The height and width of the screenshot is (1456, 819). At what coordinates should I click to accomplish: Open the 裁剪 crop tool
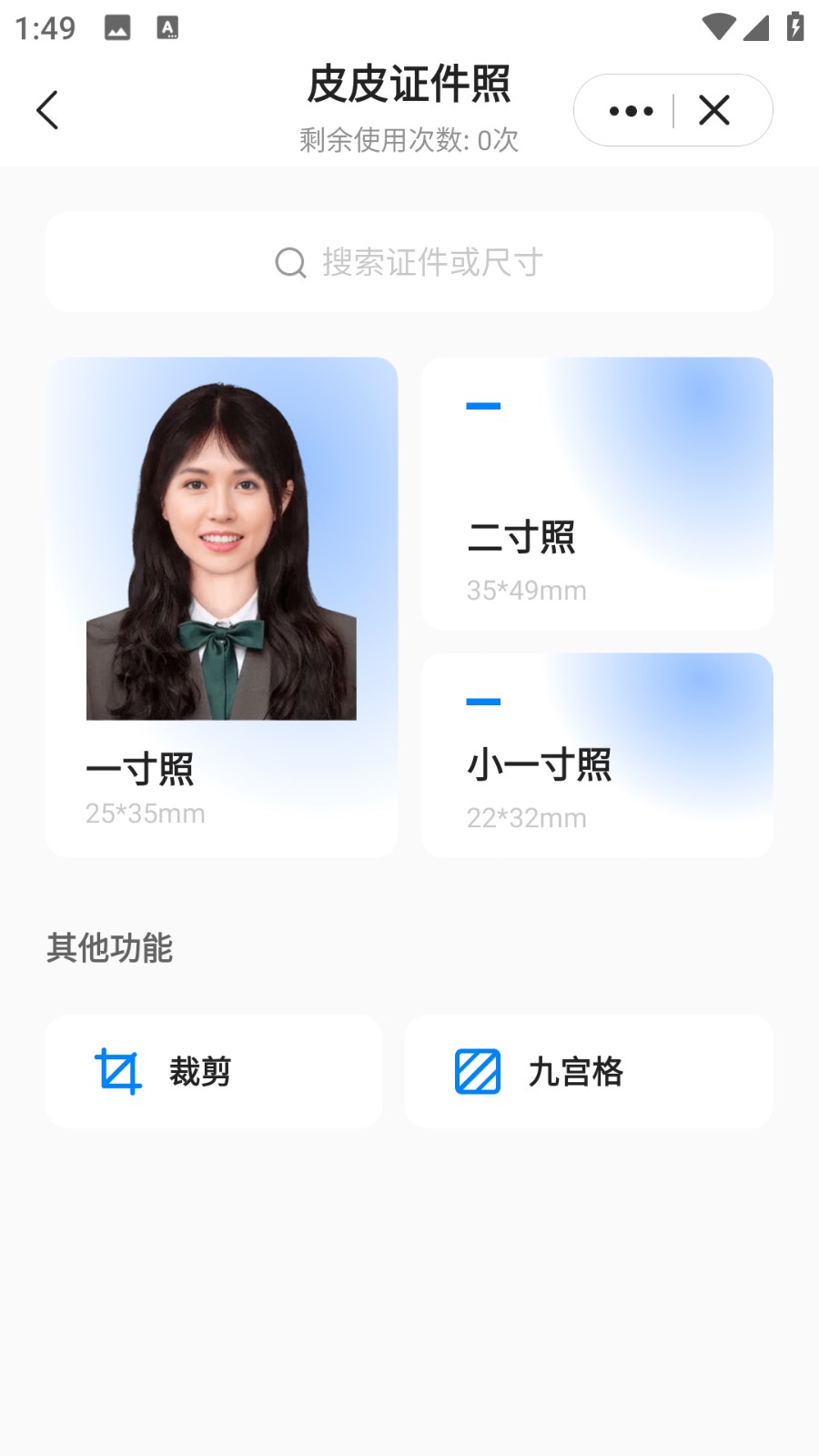[213, 1071]
